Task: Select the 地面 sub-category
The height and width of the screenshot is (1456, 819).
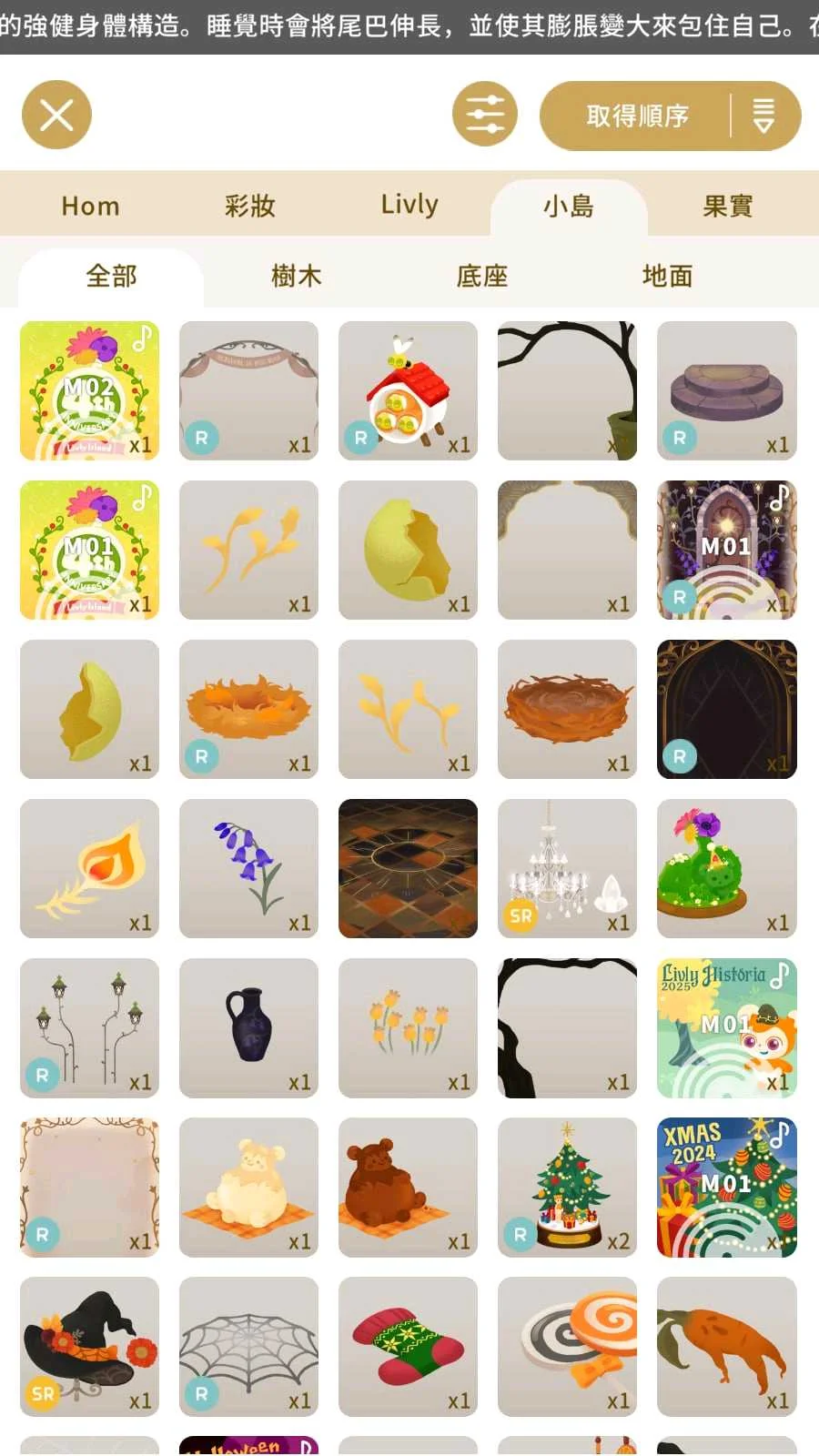Action: point(667,276)
